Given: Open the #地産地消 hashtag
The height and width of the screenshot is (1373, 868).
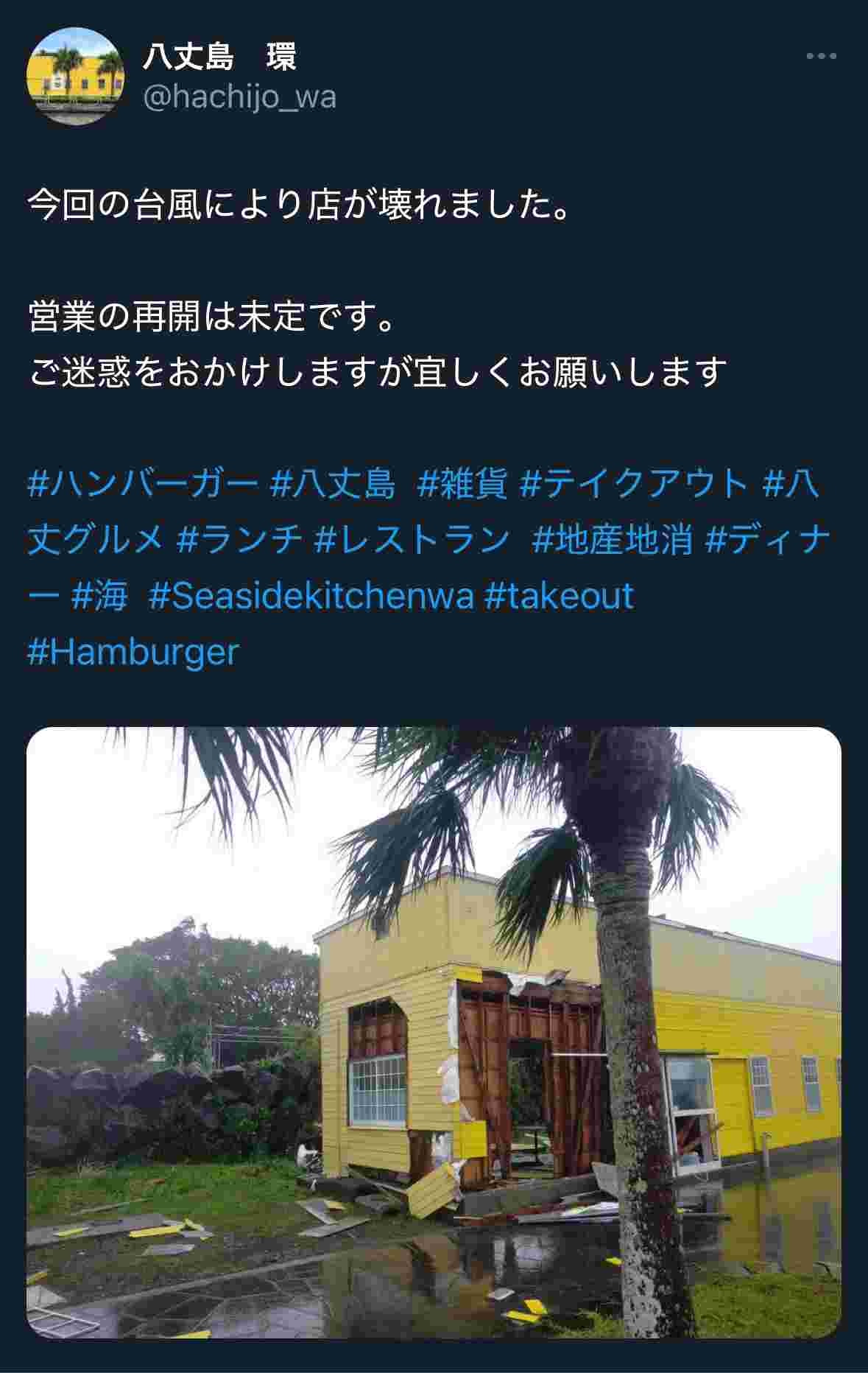Looking at the screenshot, I should click(612, 540).
